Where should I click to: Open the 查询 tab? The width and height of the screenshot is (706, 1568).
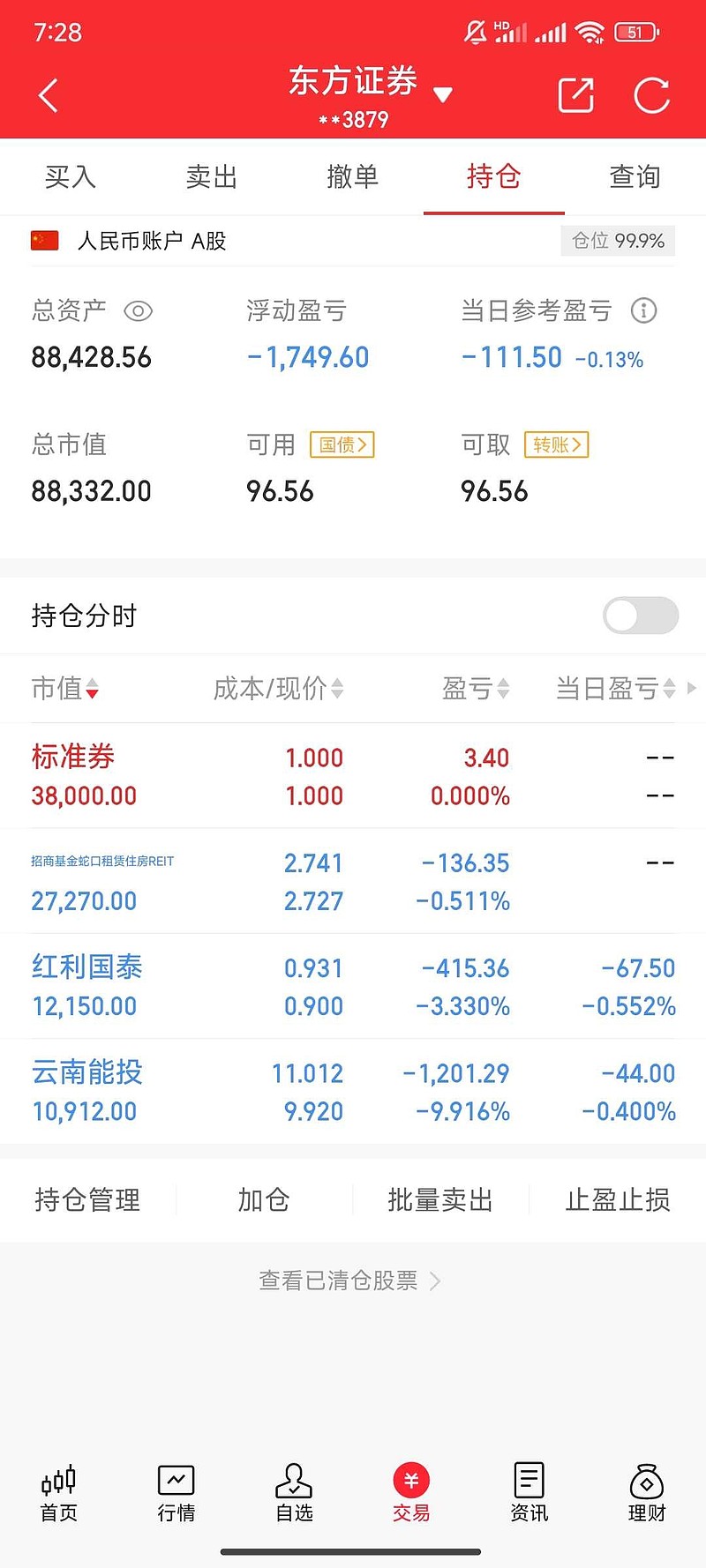tap(635, 176)
